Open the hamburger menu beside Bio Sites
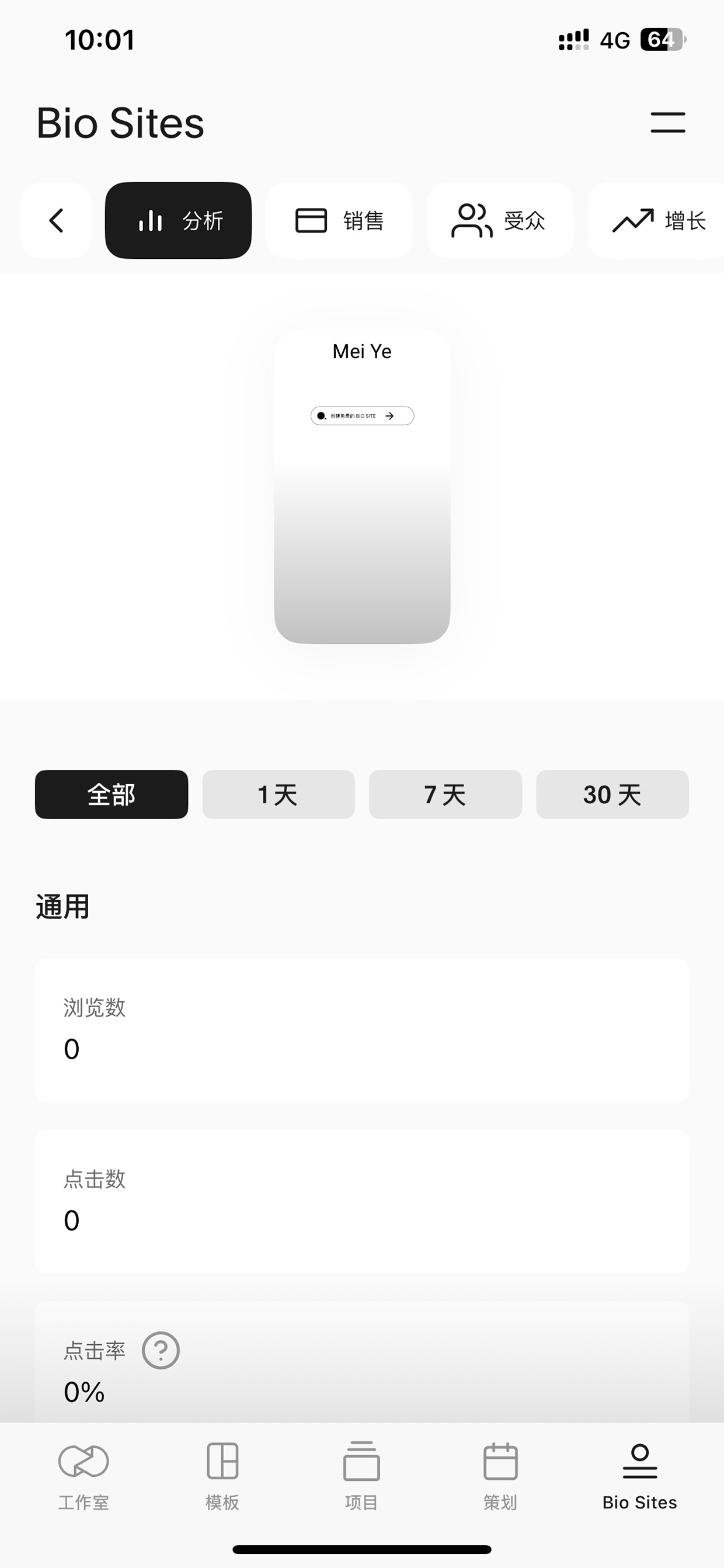This screenshot has width=724, height=1568. coord(667,122)
